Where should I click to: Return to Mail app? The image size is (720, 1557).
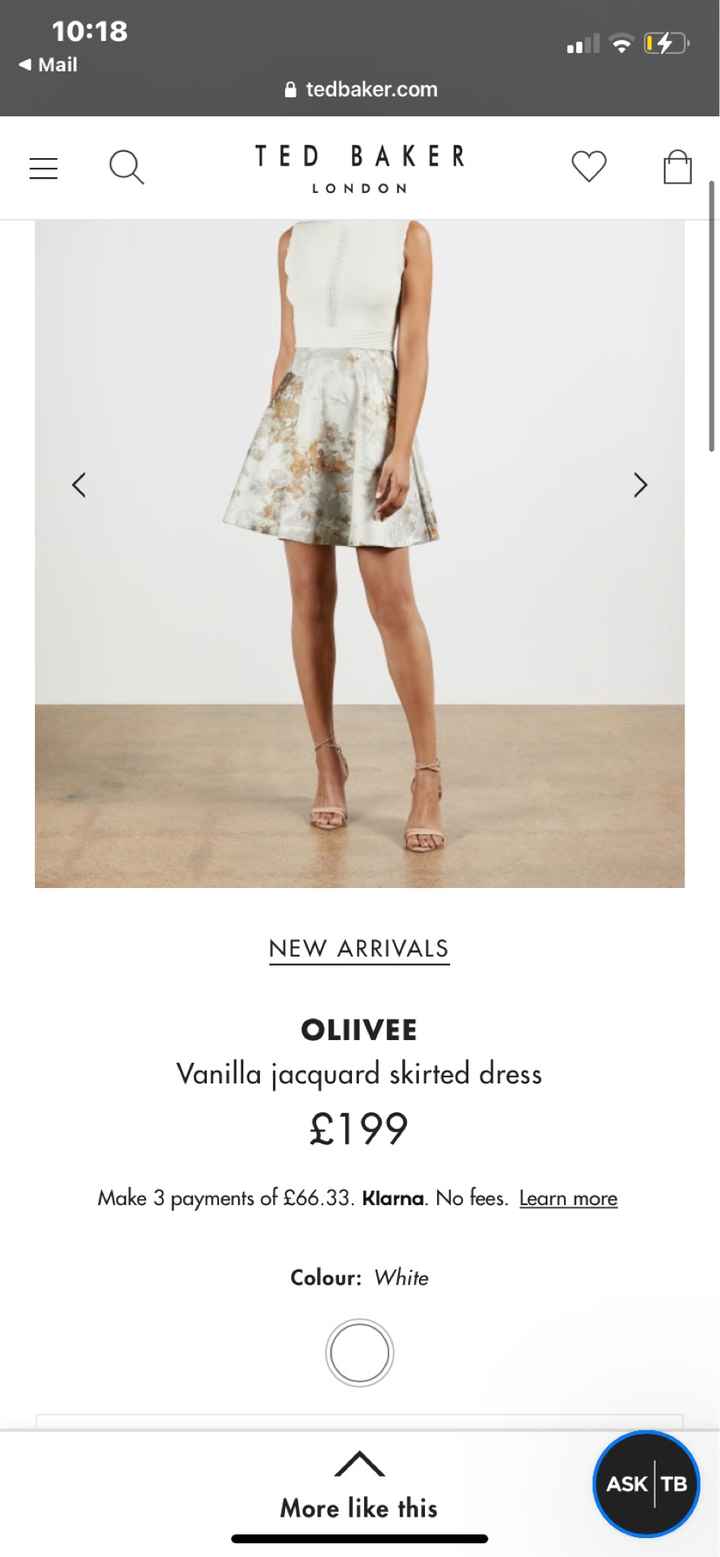pyautogui.click(x=49, y=65)
